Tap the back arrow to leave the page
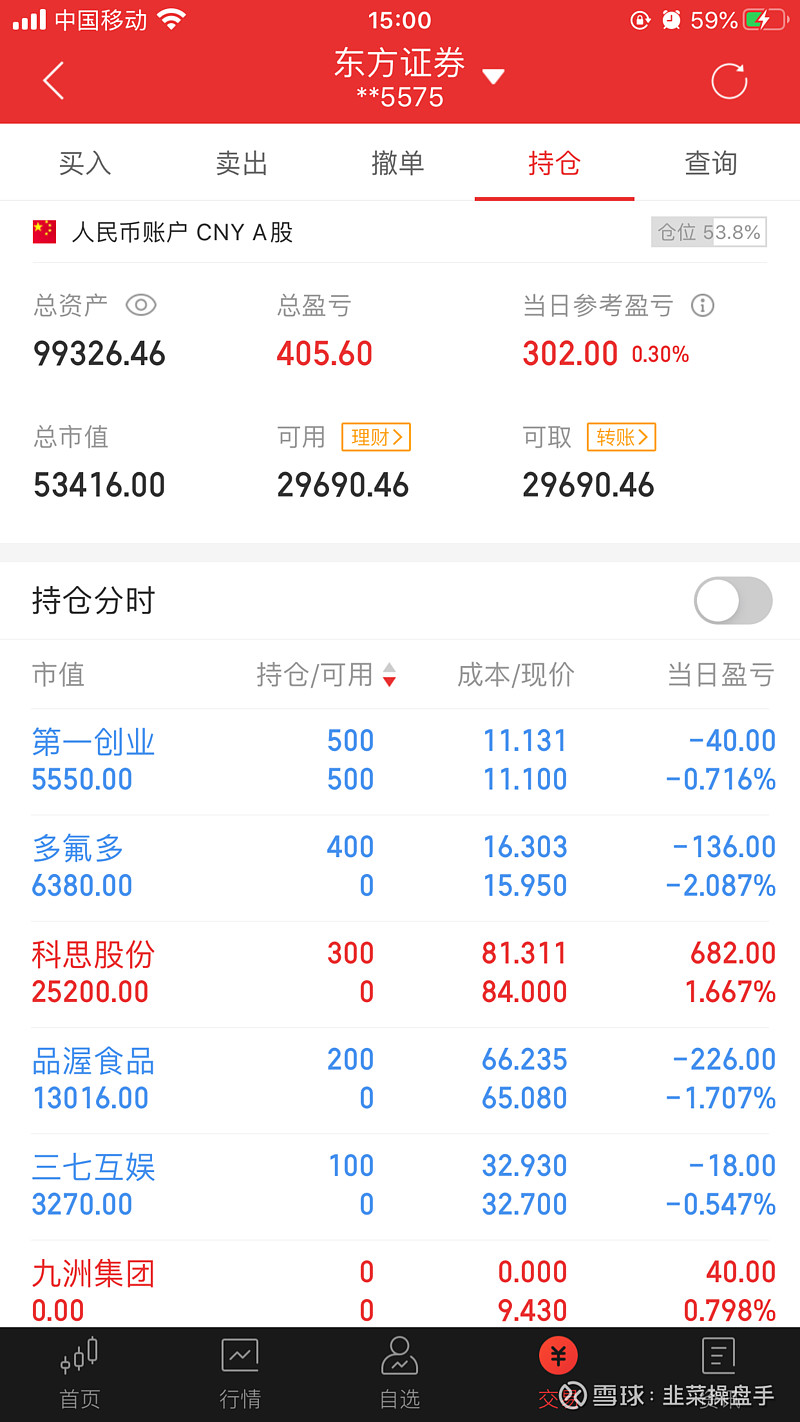Viewport: 800px width, 1422px height. pos(52,80)
